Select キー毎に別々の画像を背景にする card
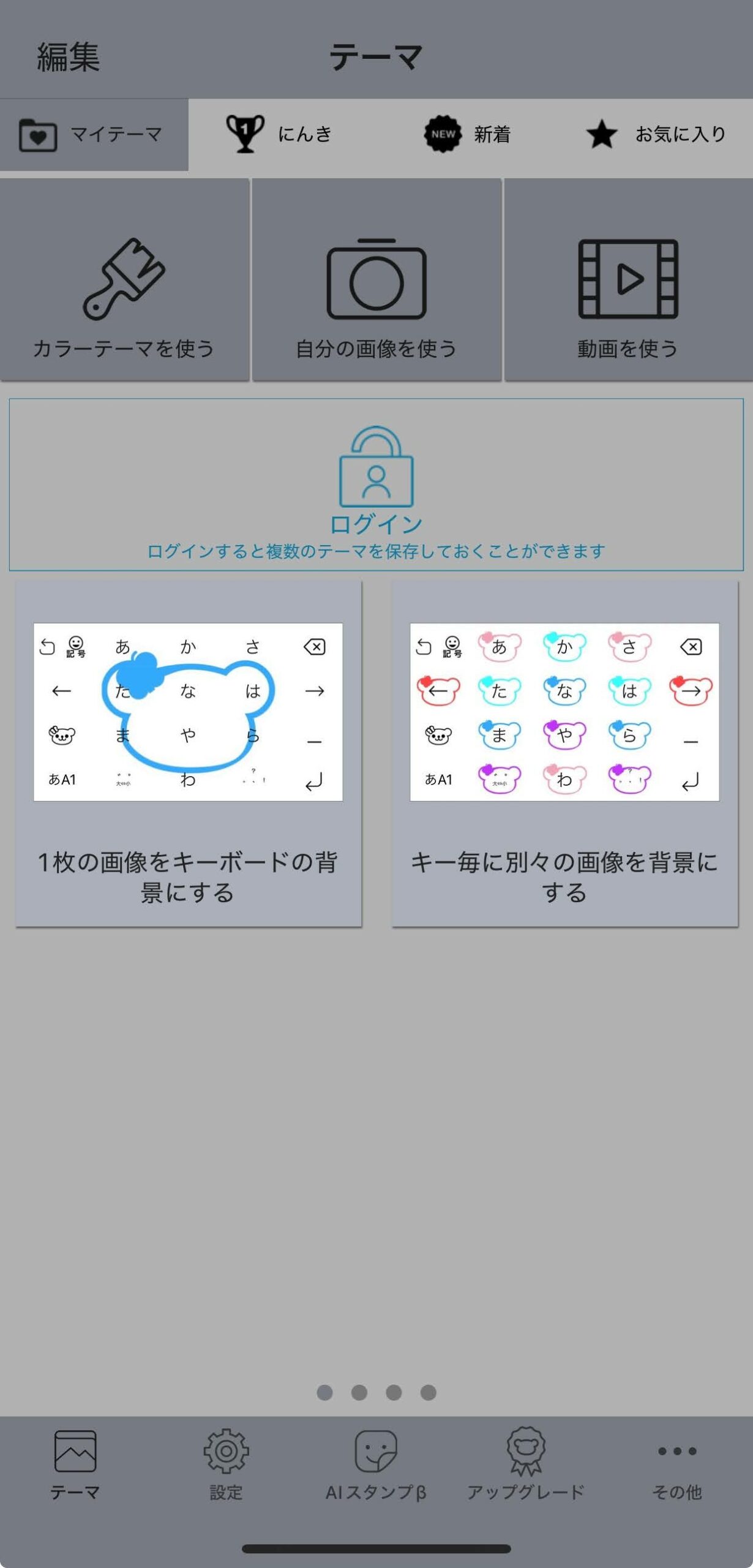The image size is (753, 1568). click(x=564, y=753)
